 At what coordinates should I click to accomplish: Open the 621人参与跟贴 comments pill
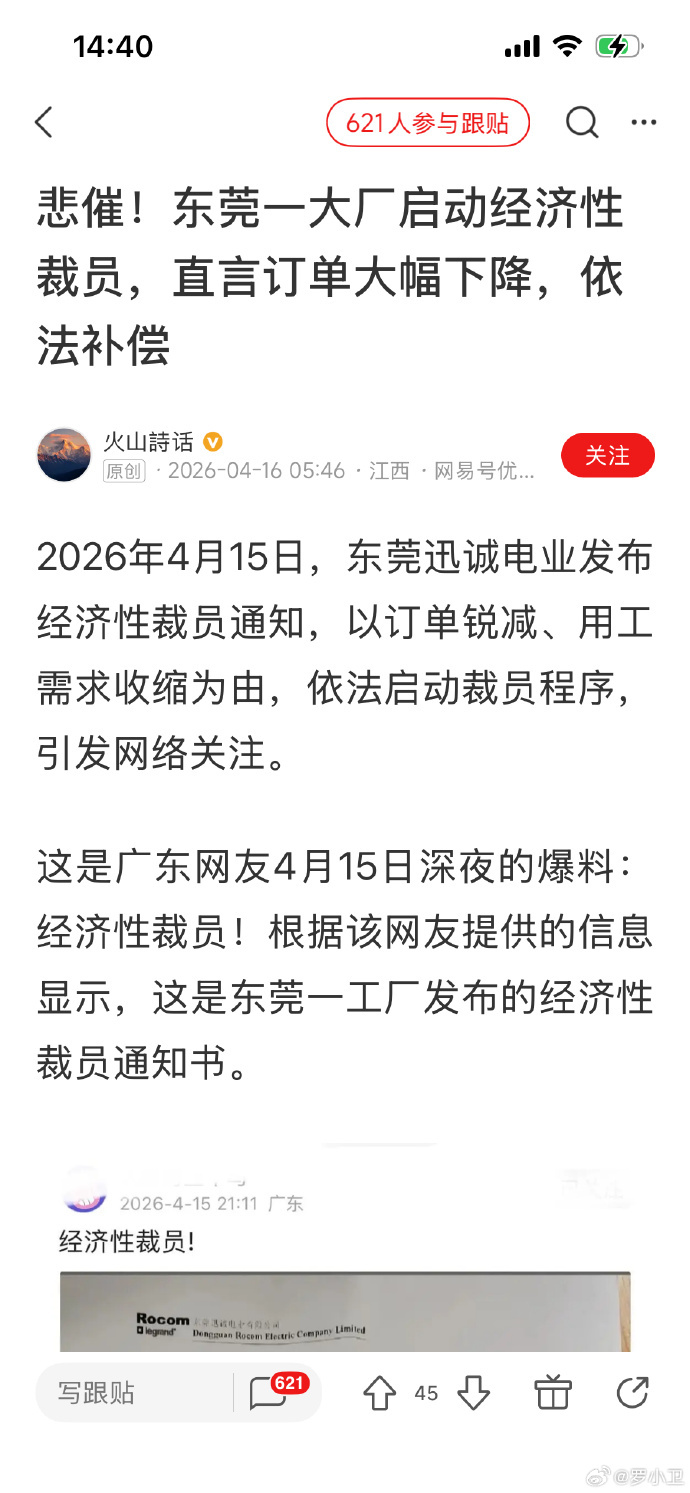[x=427, y=123]
